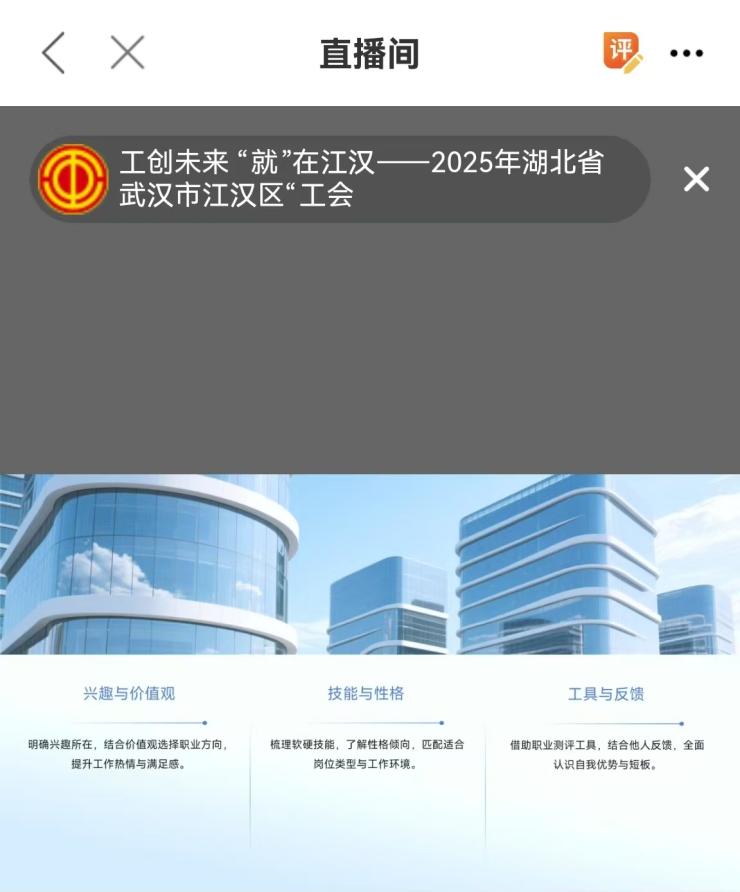Close the live room page

click(127, 53)
